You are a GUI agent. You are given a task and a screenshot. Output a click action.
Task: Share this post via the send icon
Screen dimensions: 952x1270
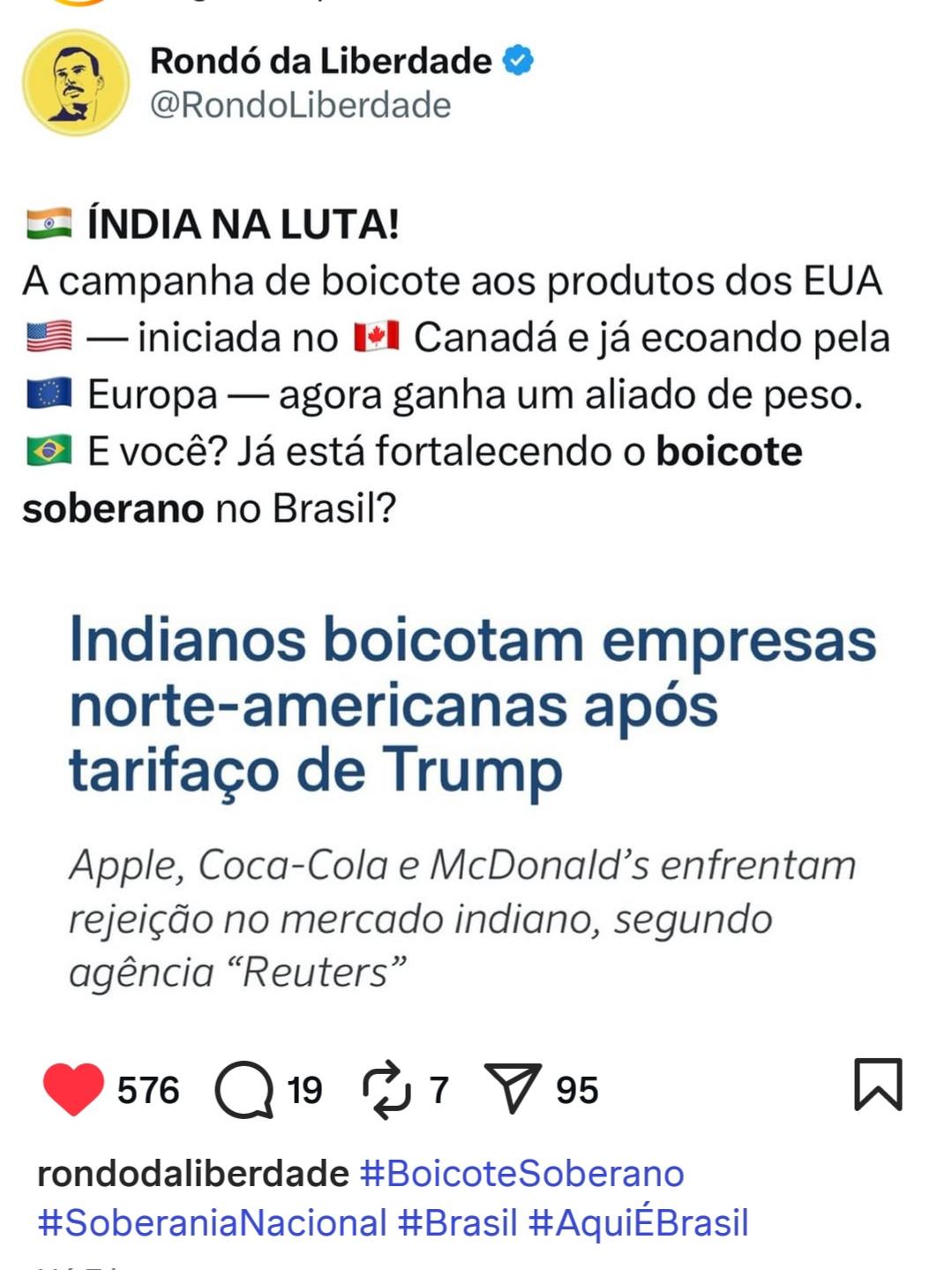pos(512,1088)
